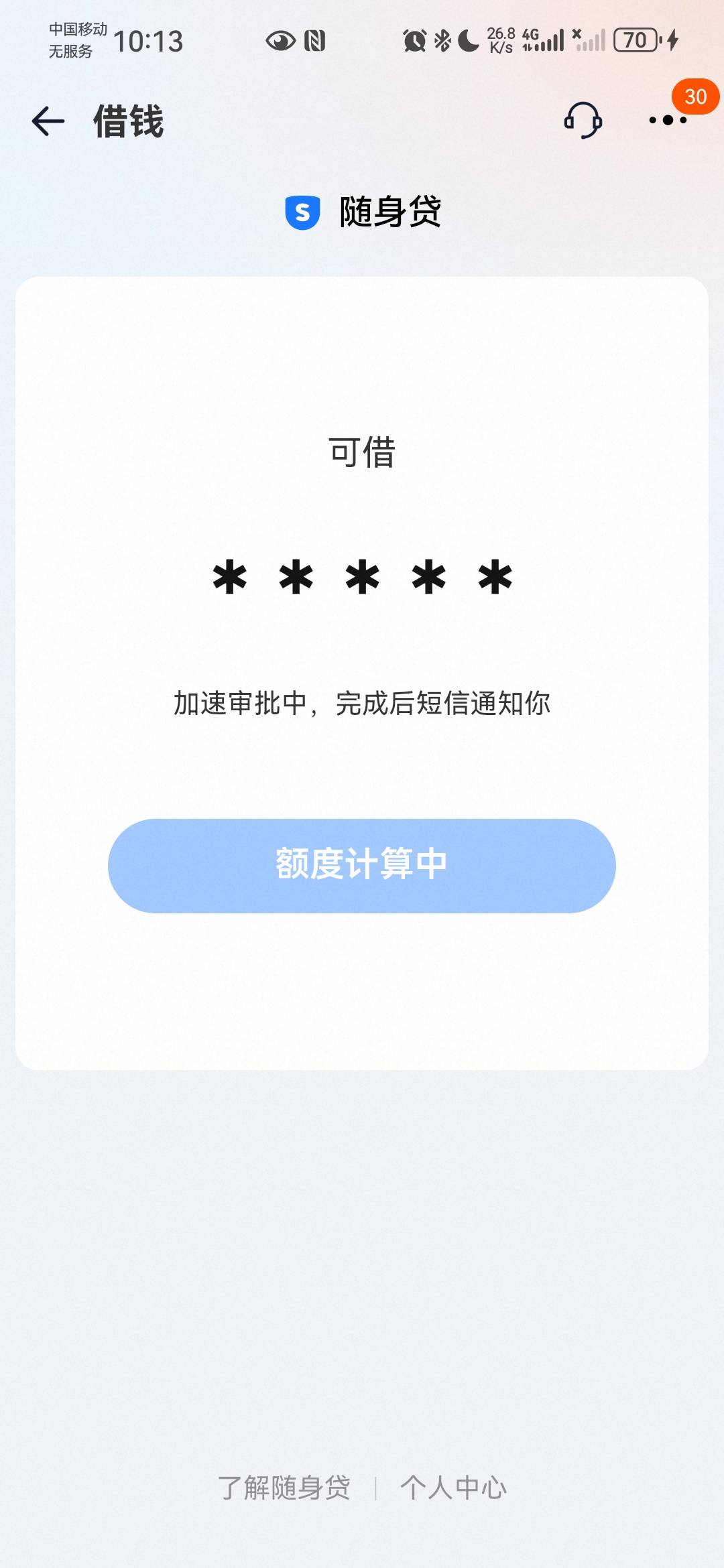Open 了解随身贷 link

[284, 1488]
